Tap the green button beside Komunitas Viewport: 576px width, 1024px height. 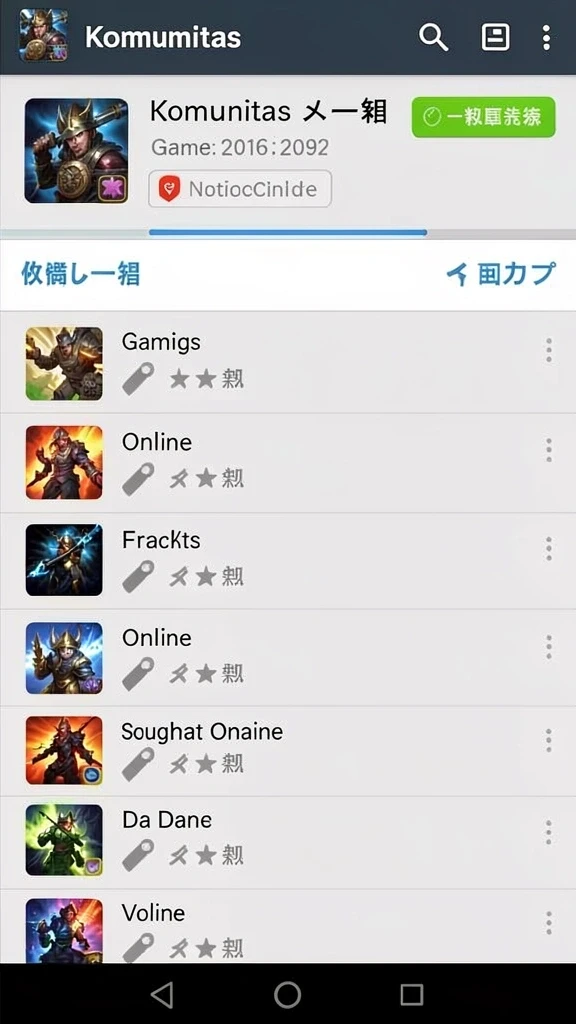click(x=483, y=117)
